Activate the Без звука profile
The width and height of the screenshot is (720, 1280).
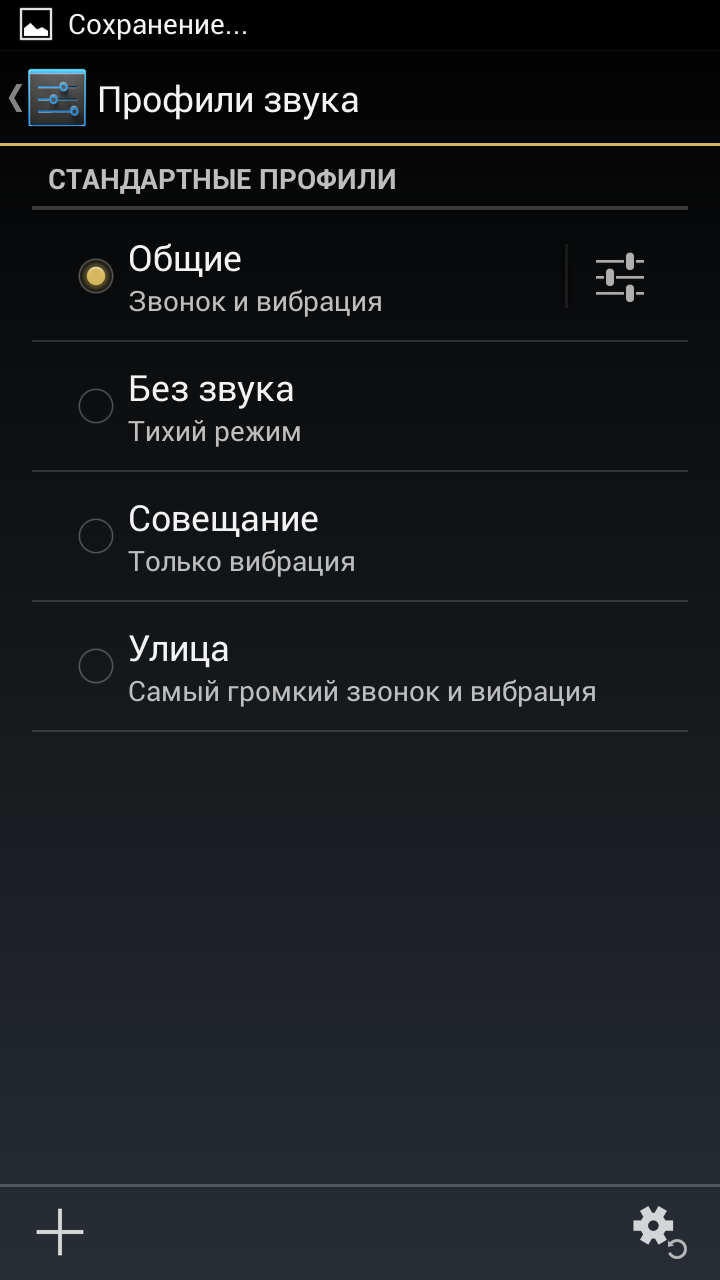[360, 406]
